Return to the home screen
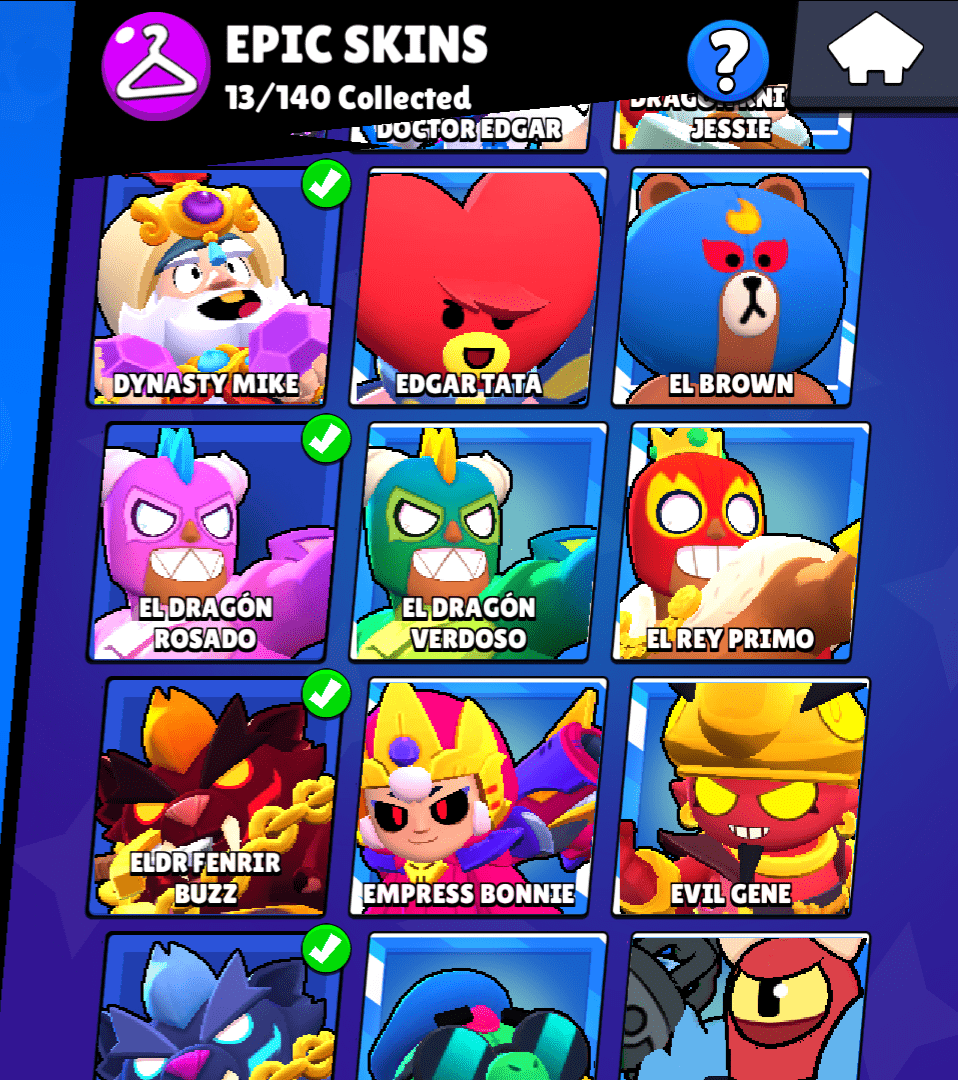Screen dimensions: 958x1080 pos(875,50)
